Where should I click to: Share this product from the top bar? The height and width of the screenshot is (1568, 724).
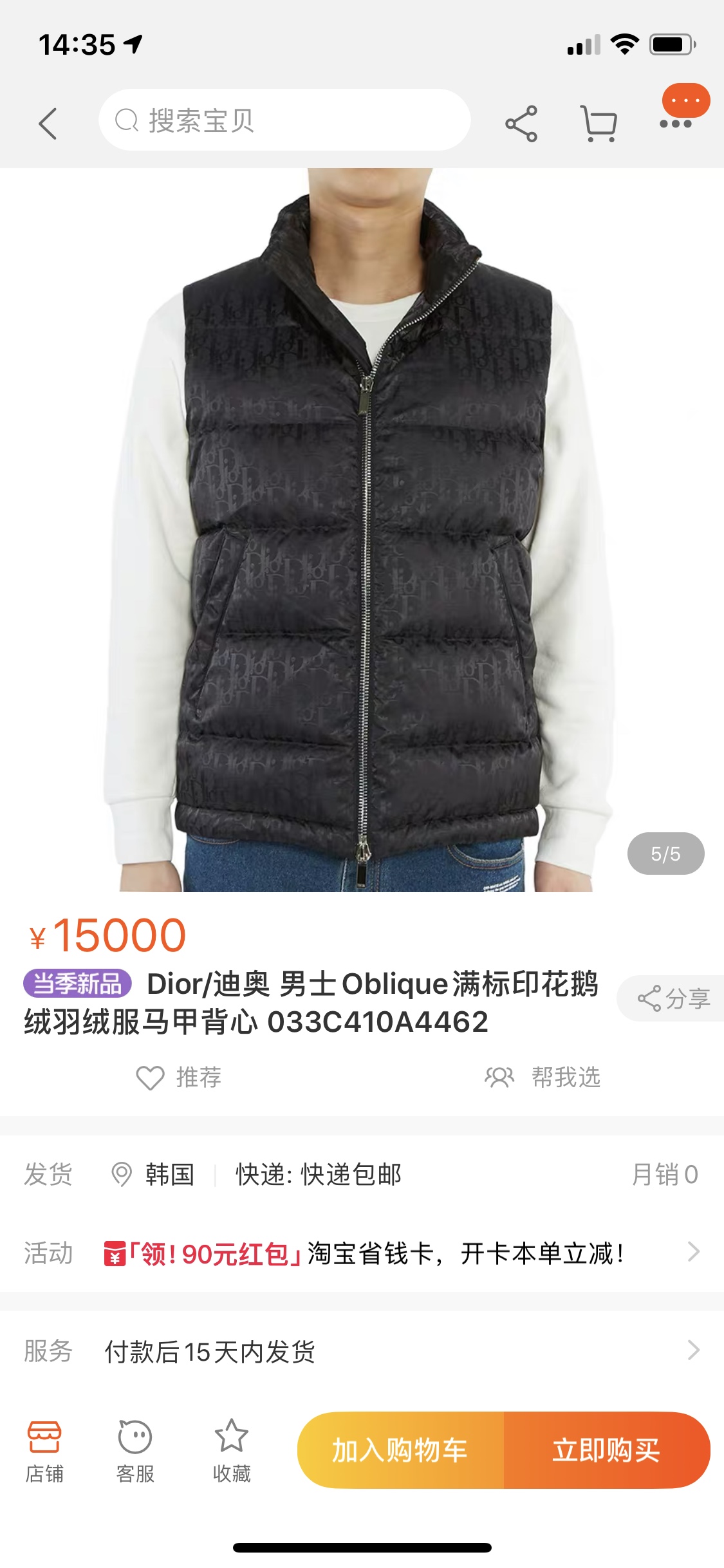pos(521,123)
